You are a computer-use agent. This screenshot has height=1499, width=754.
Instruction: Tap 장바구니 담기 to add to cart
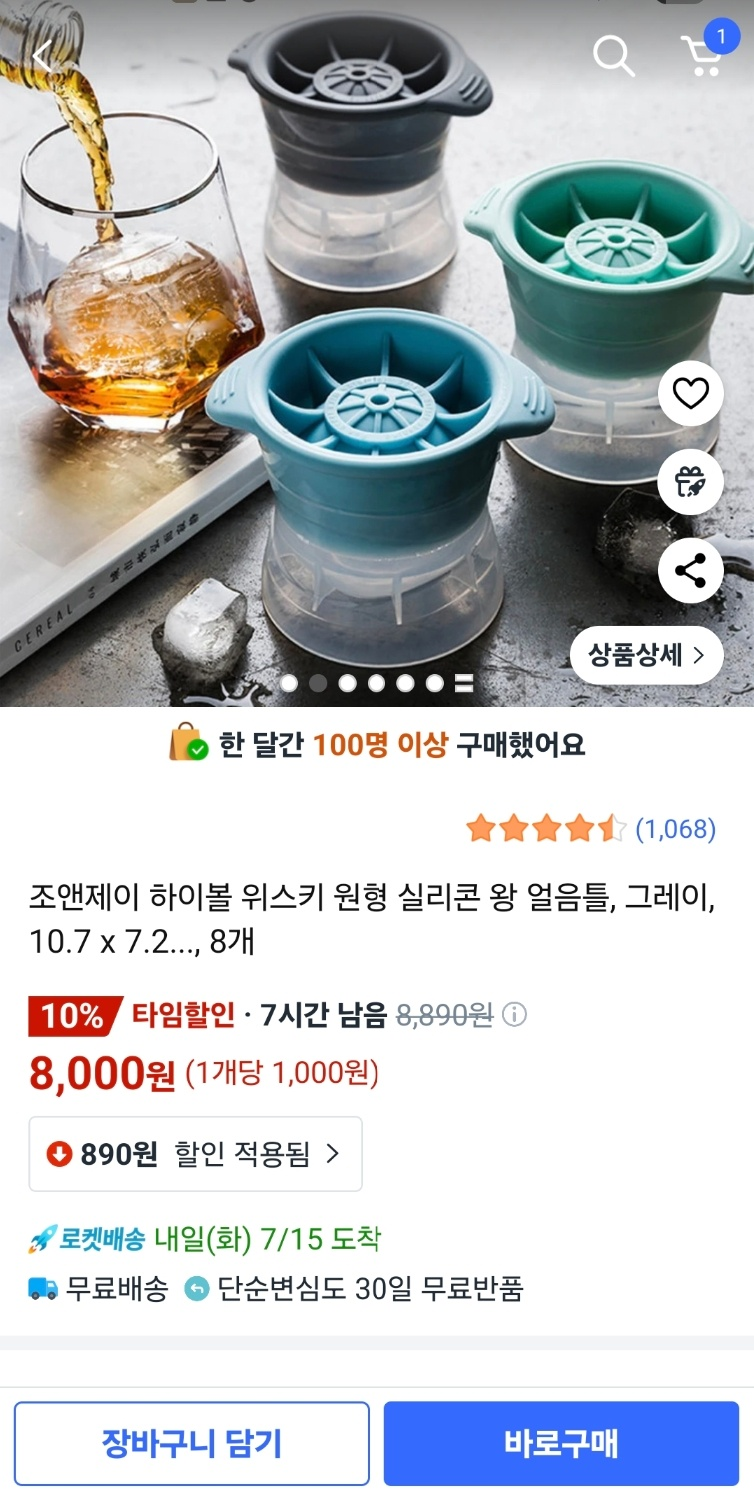(x=191, y=1443)
